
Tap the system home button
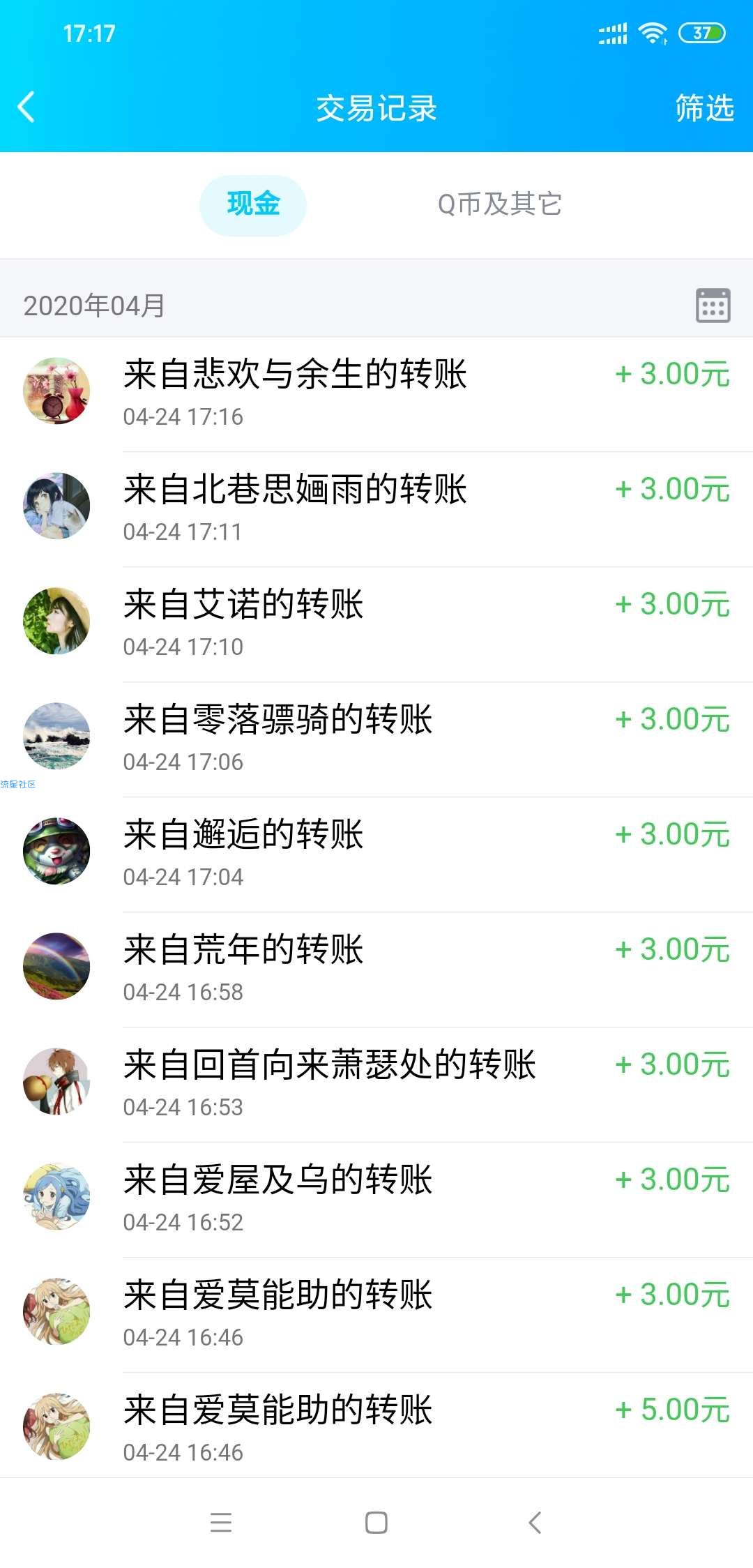(x=376, y=1523)
